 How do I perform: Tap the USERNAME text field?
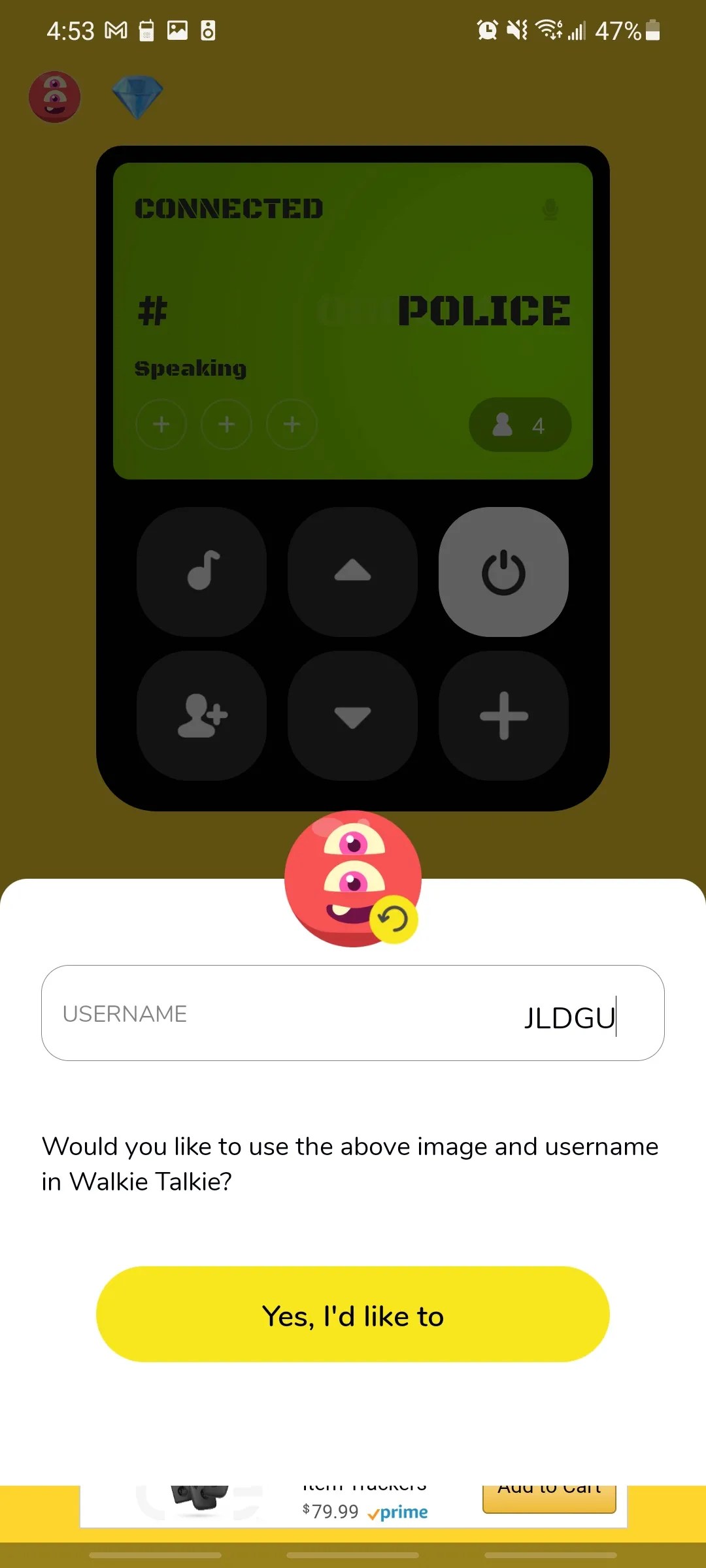(353, 1013)
